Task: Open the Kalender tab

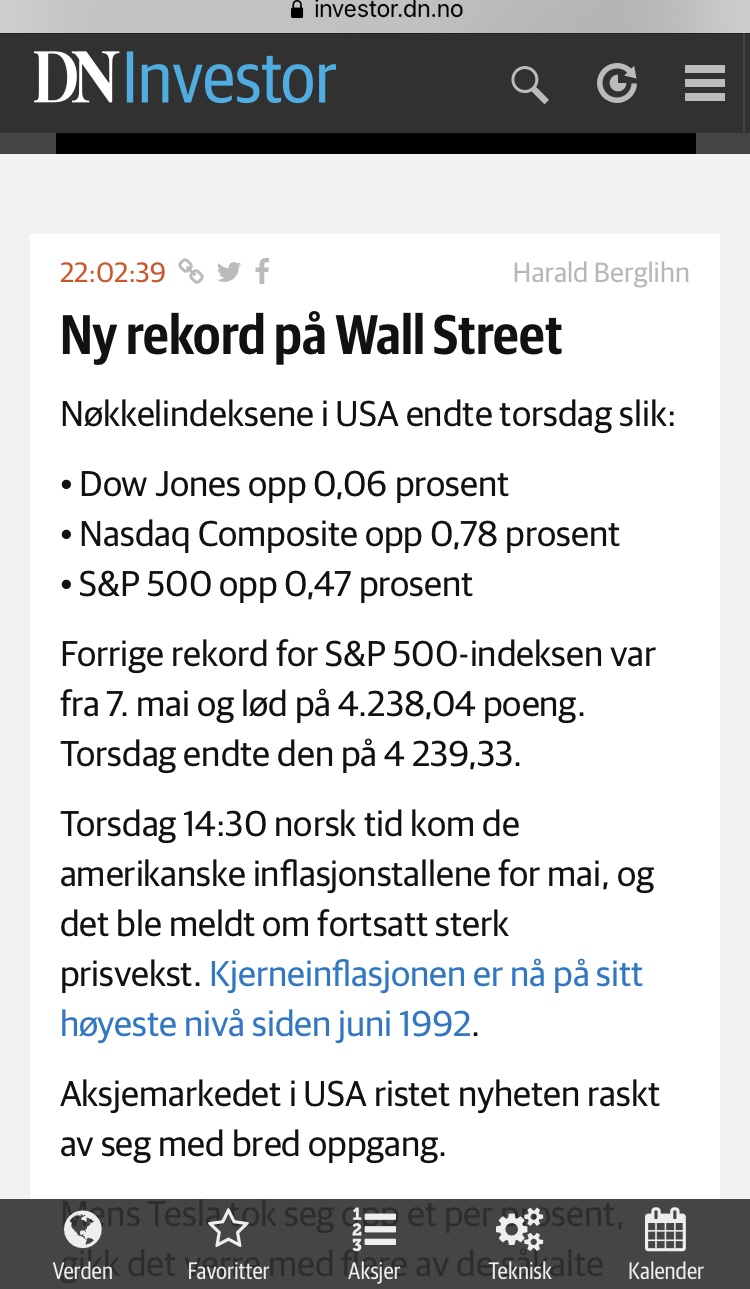Action: pyautogui.click(x=665, y=1245)
